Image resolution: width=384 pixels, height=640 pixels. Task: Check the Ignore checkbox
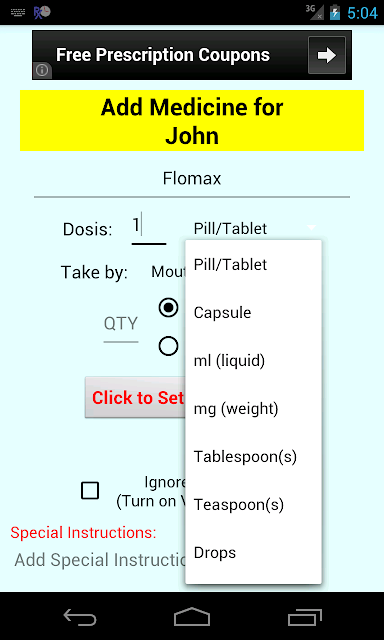tap(90, 490)
